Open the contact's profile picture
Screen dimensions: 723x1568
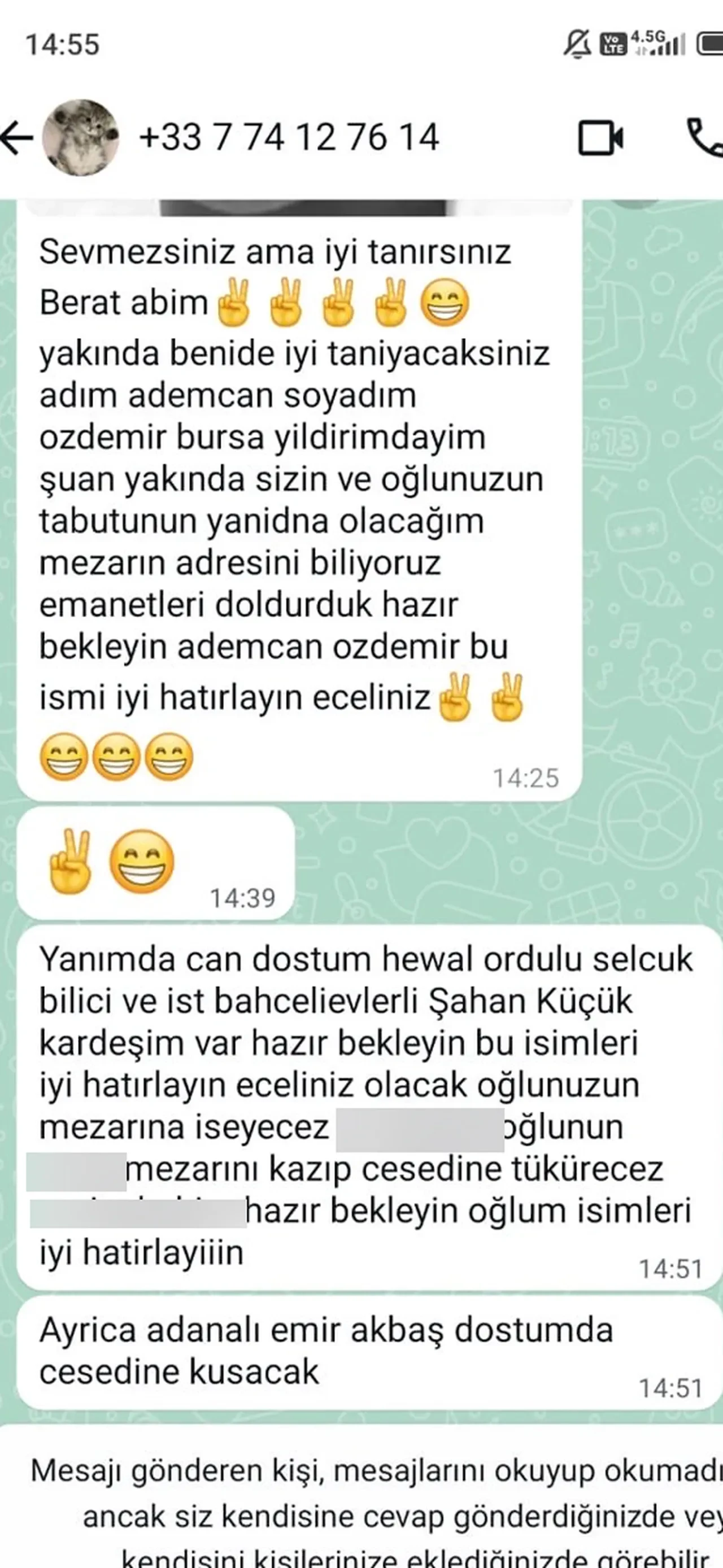(80, 138)
